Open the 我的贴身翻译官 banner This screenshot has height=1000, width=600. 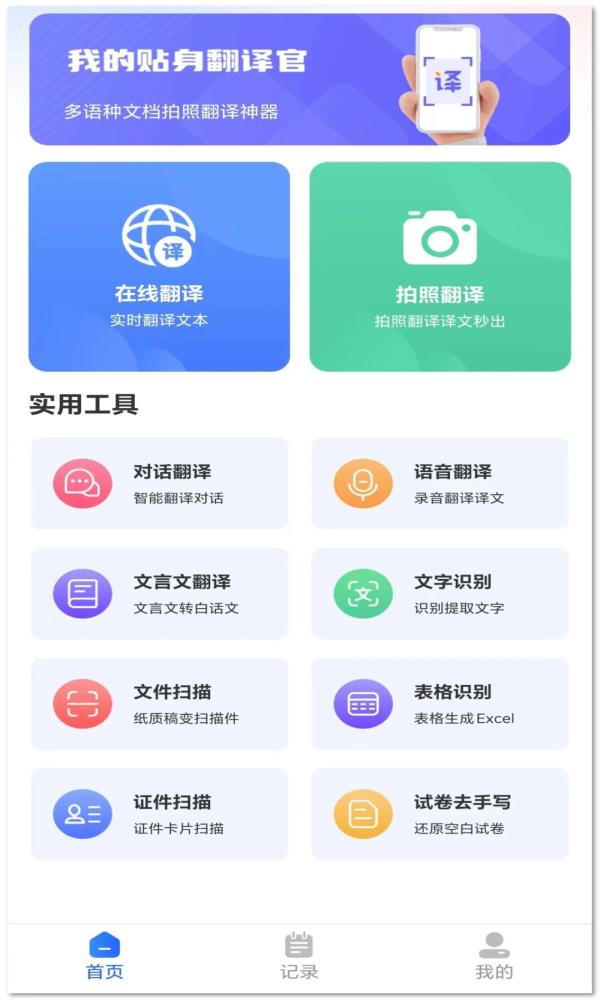299,80
